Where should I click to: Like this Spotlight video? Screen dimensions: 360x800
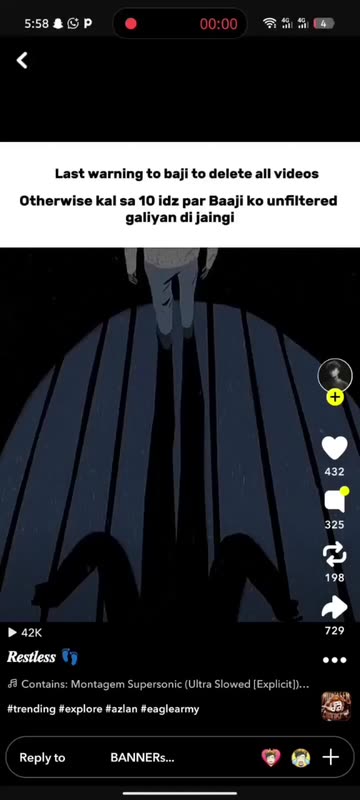click(335, 448)
